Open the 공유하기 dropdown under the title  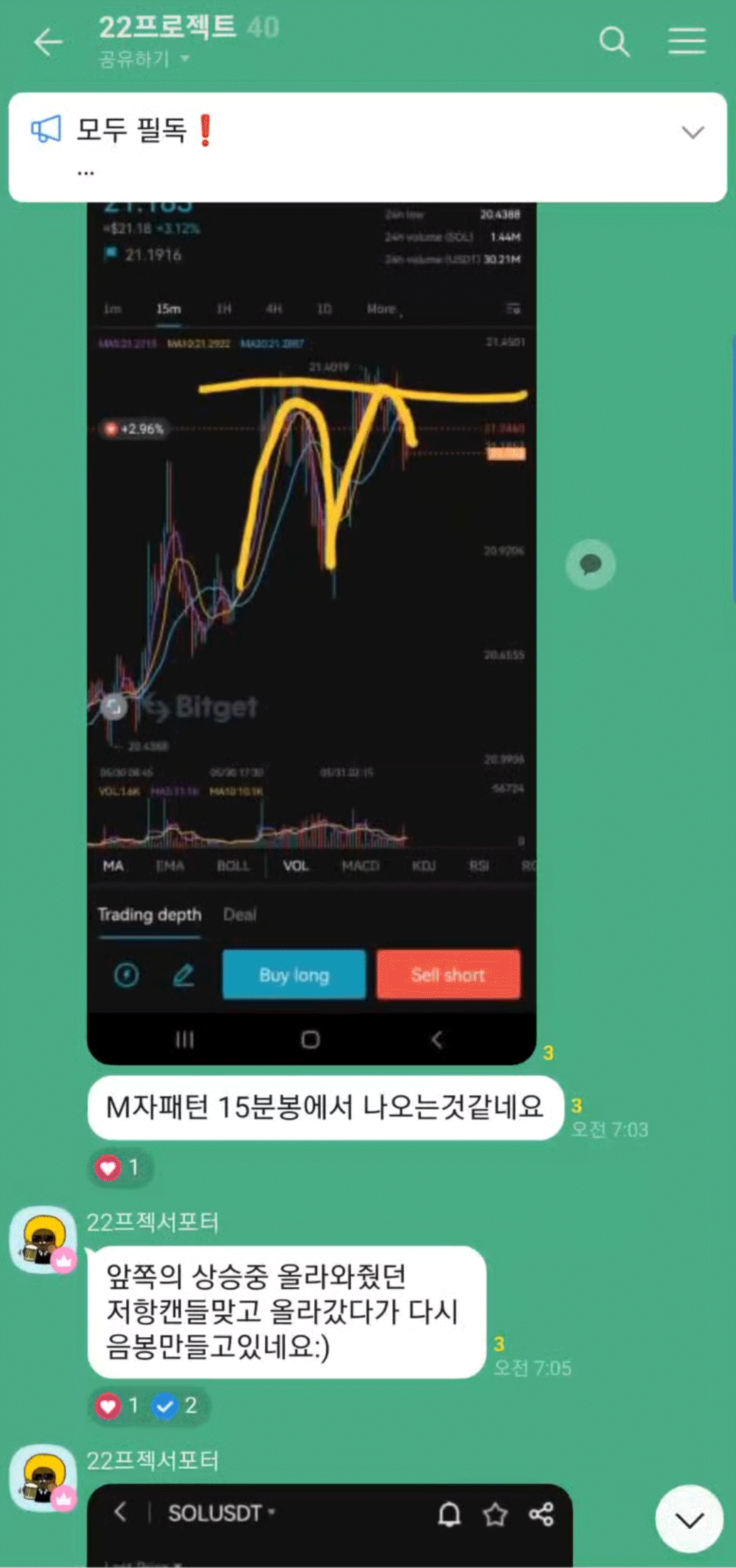click(144, 60)
